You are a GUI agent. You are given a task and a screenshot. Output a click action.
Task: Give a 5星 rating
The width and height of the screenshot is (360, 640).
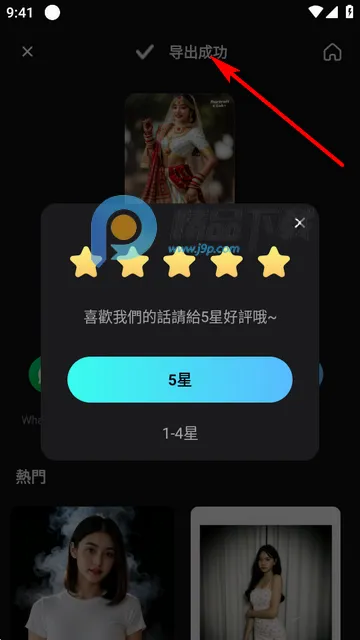(x=180, y=380)
